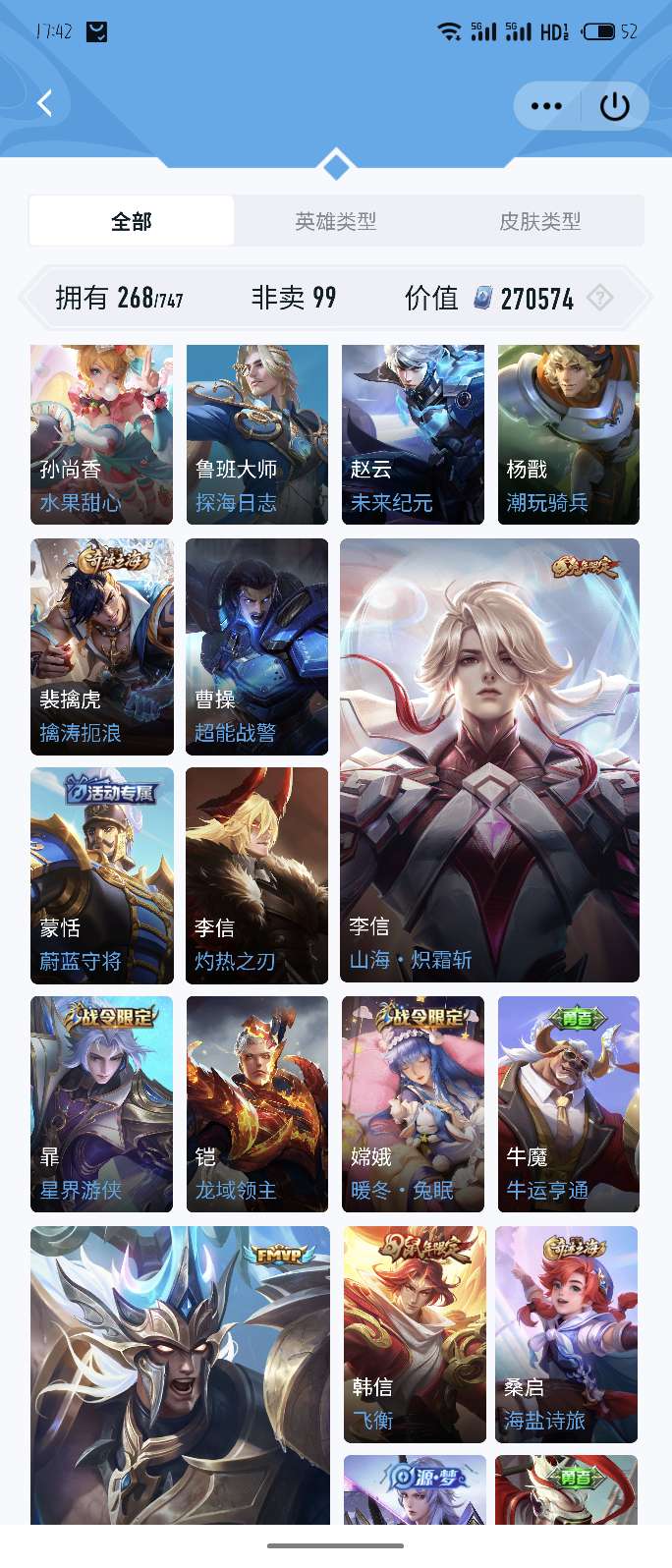
Task: Select 曹操 超能战警 skin card
Action: pos(257,646)
